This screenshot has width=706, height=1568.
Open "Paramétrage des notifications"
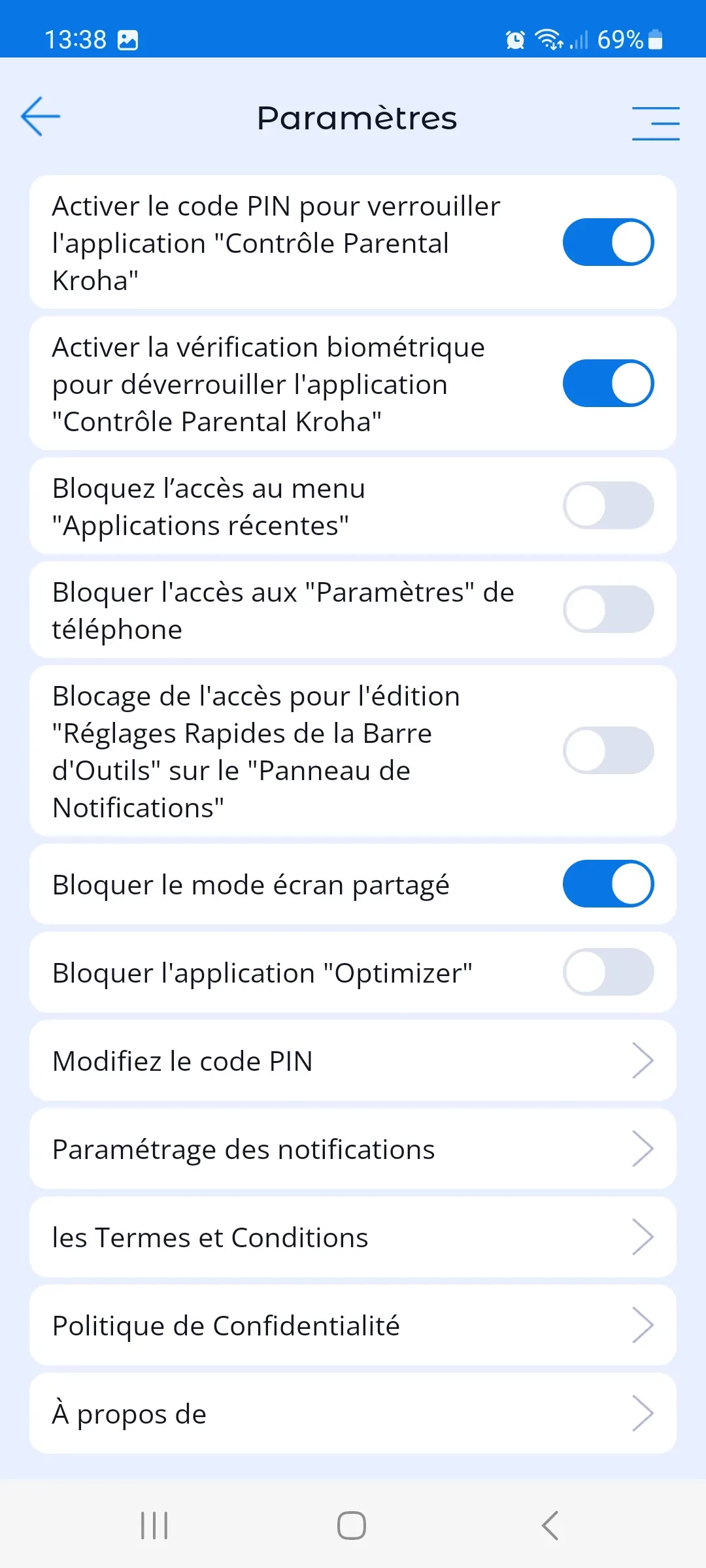point(353,1149)
